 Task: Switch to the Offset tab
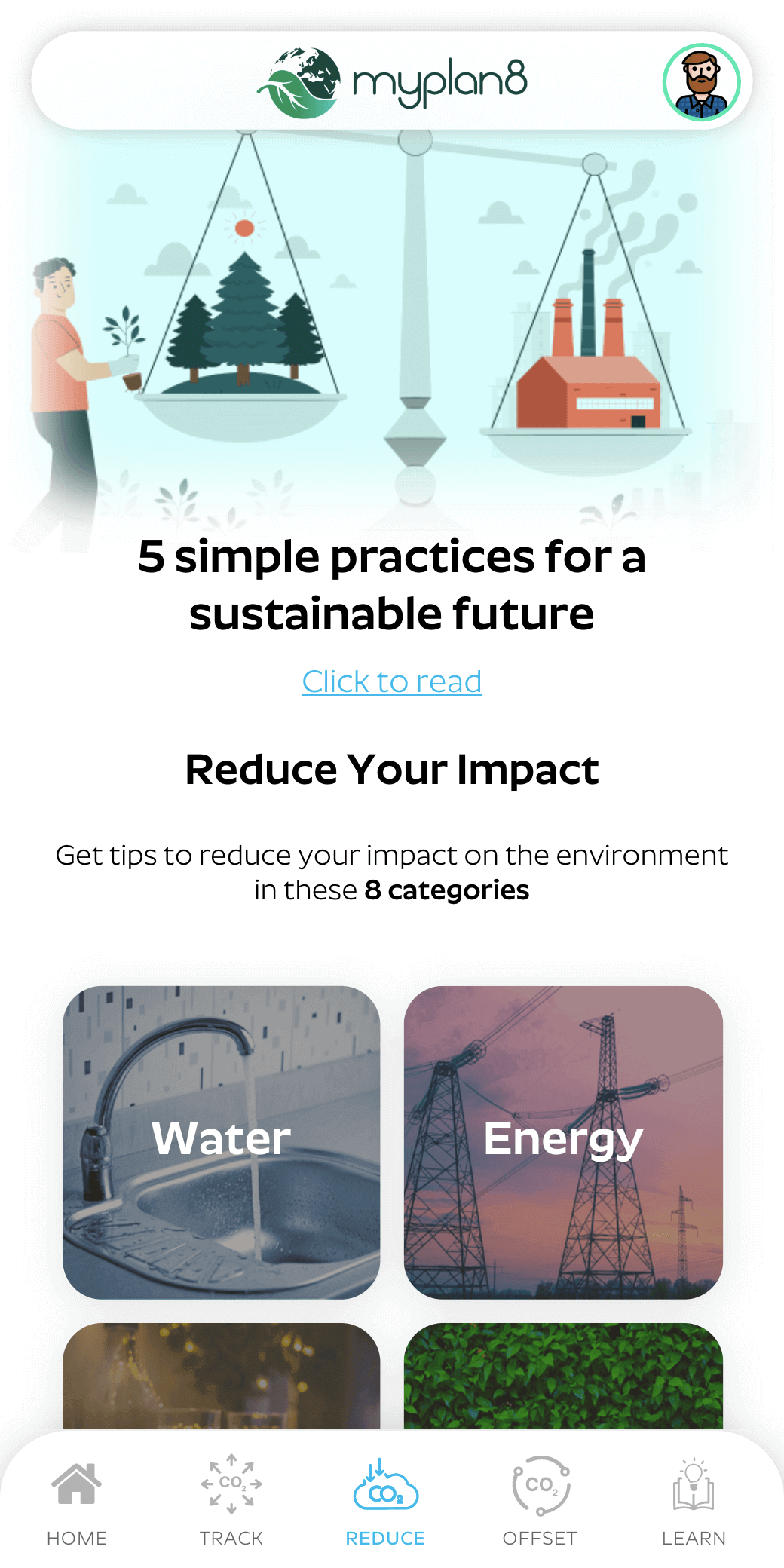pos(540,1500)
